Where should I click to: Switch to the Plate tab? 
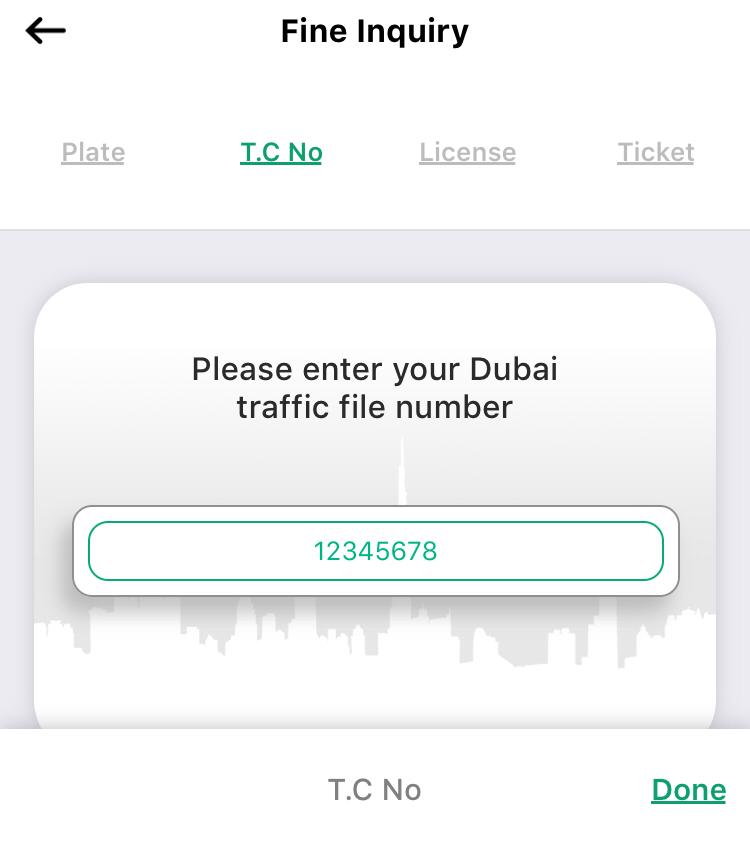(x=93, y=152)
